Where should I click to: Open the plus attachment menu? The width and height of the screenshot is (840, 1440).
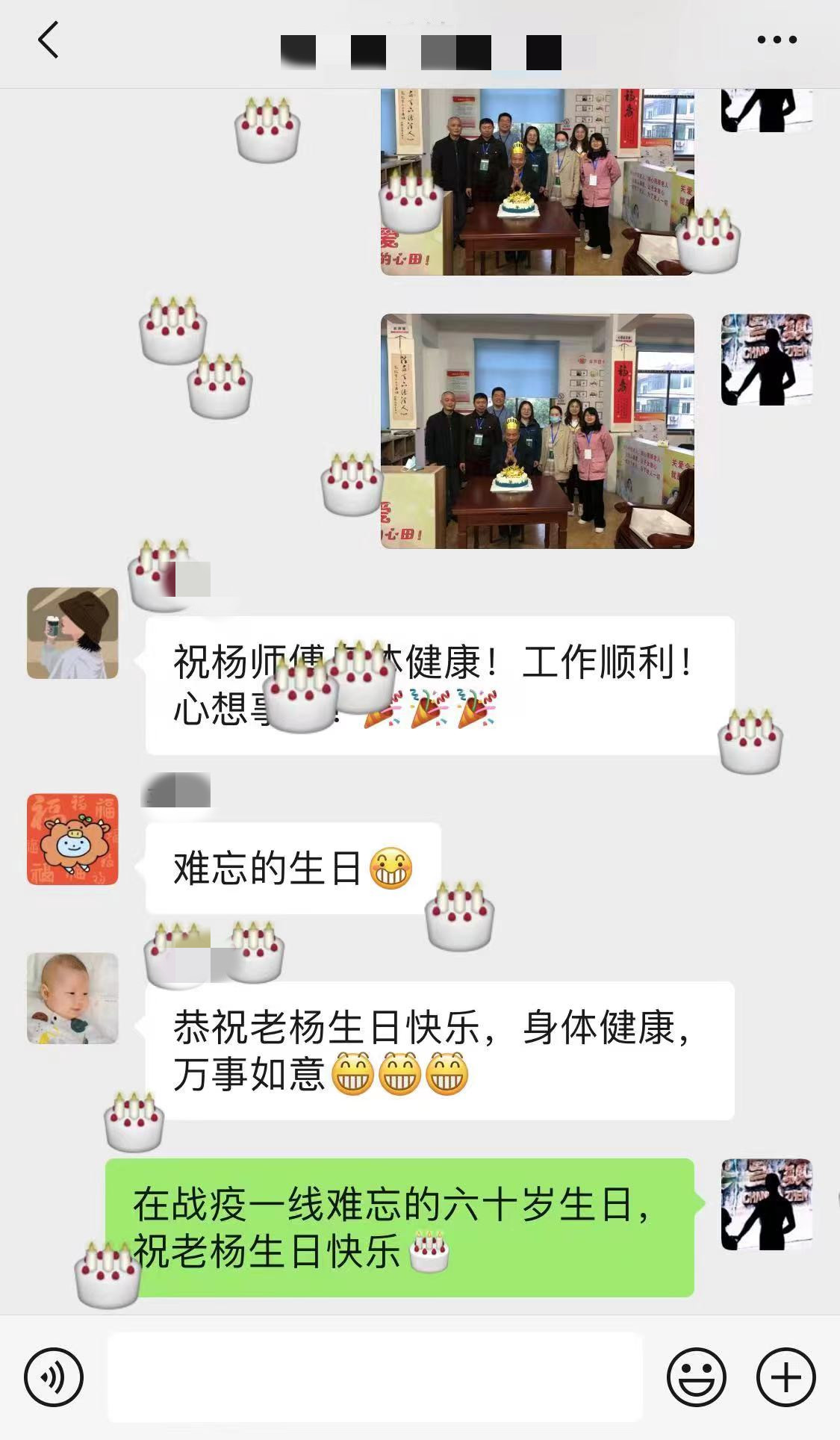pos(785,1377)
